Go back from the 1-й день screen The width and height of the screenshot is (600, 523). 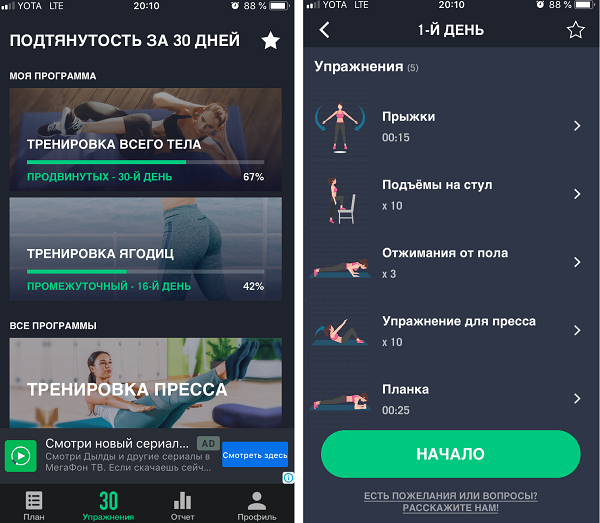click(324, 30)
